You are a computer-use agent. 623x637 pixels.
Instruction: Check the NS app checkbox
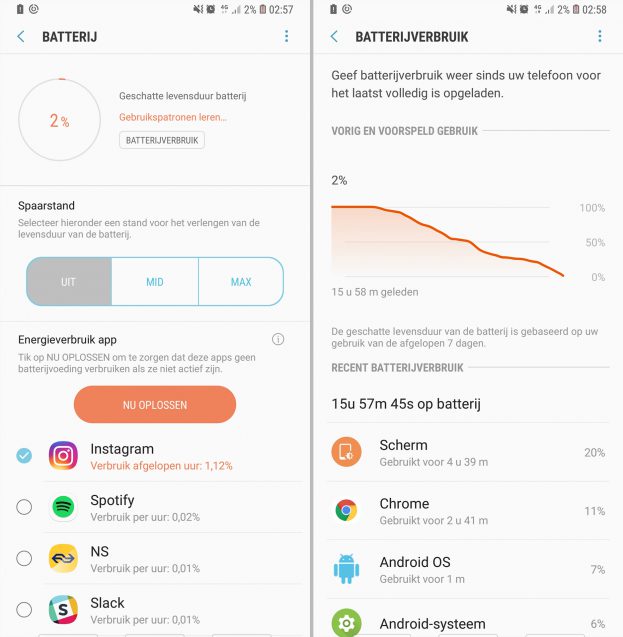pos(24,558)
